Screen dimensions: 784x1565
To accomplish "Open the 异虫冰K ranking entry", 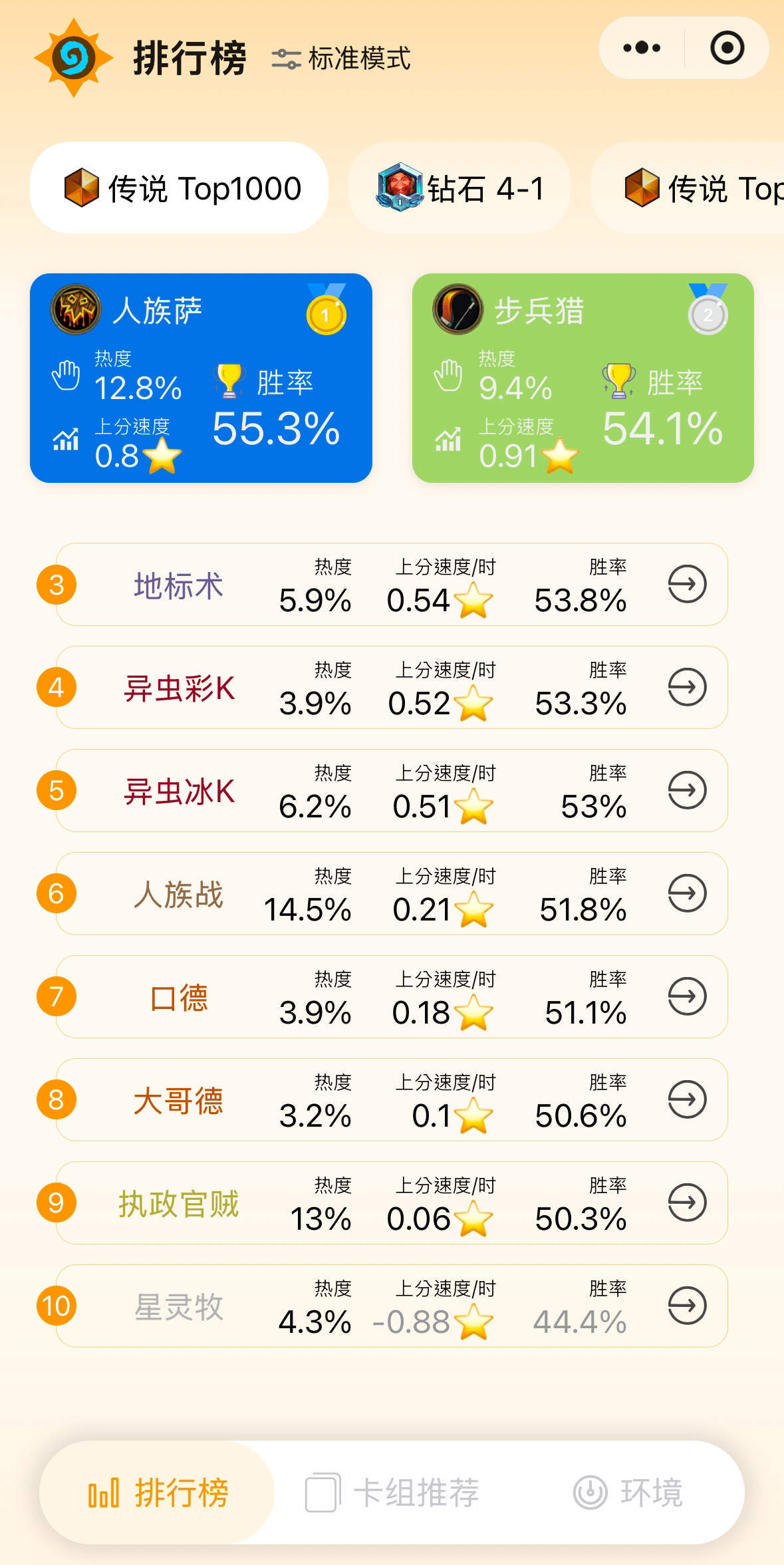I will point(392,791).
